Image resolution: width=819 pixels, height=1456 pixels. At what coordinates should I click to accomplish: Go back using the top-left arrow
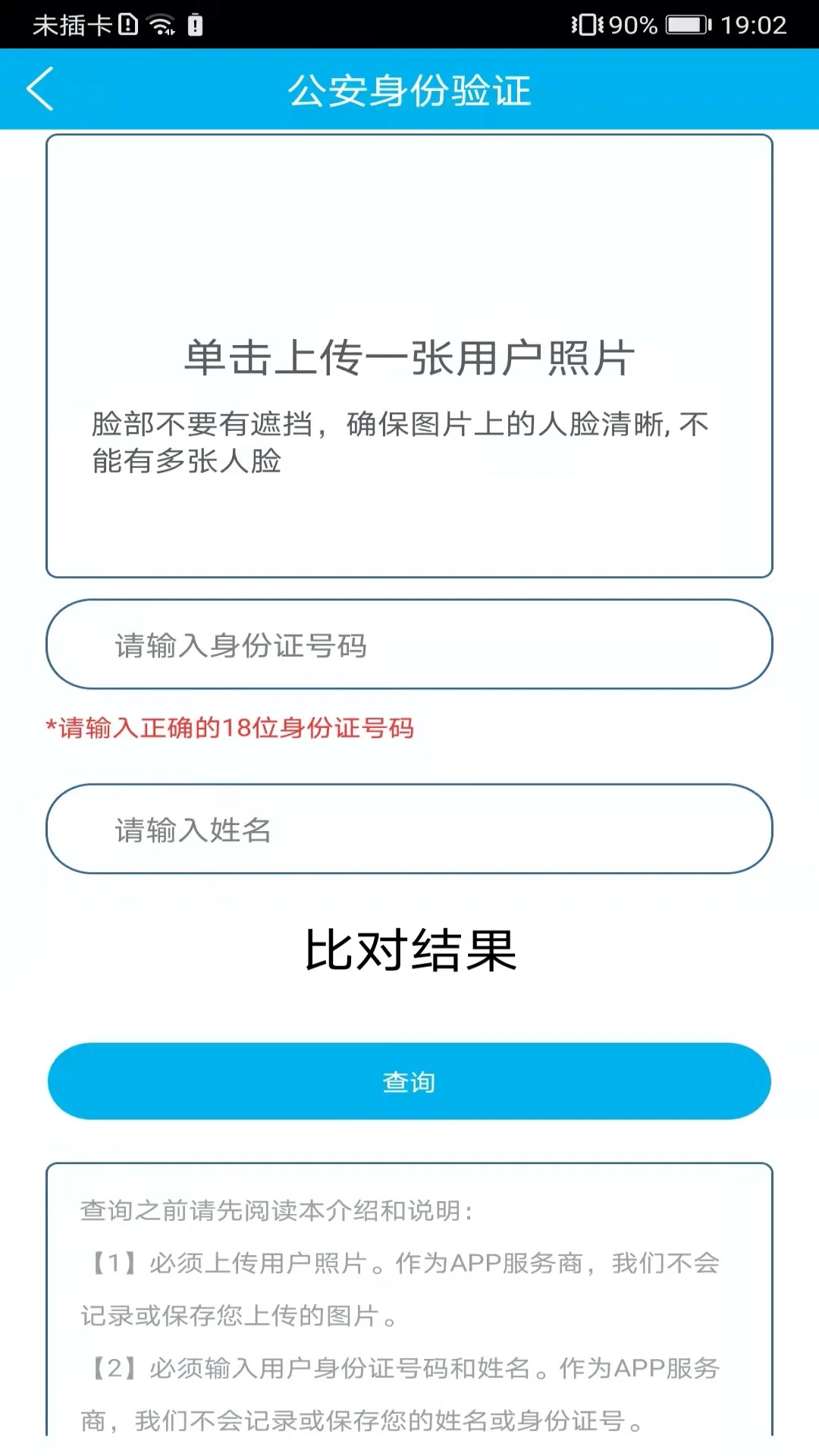click(41, 89)
